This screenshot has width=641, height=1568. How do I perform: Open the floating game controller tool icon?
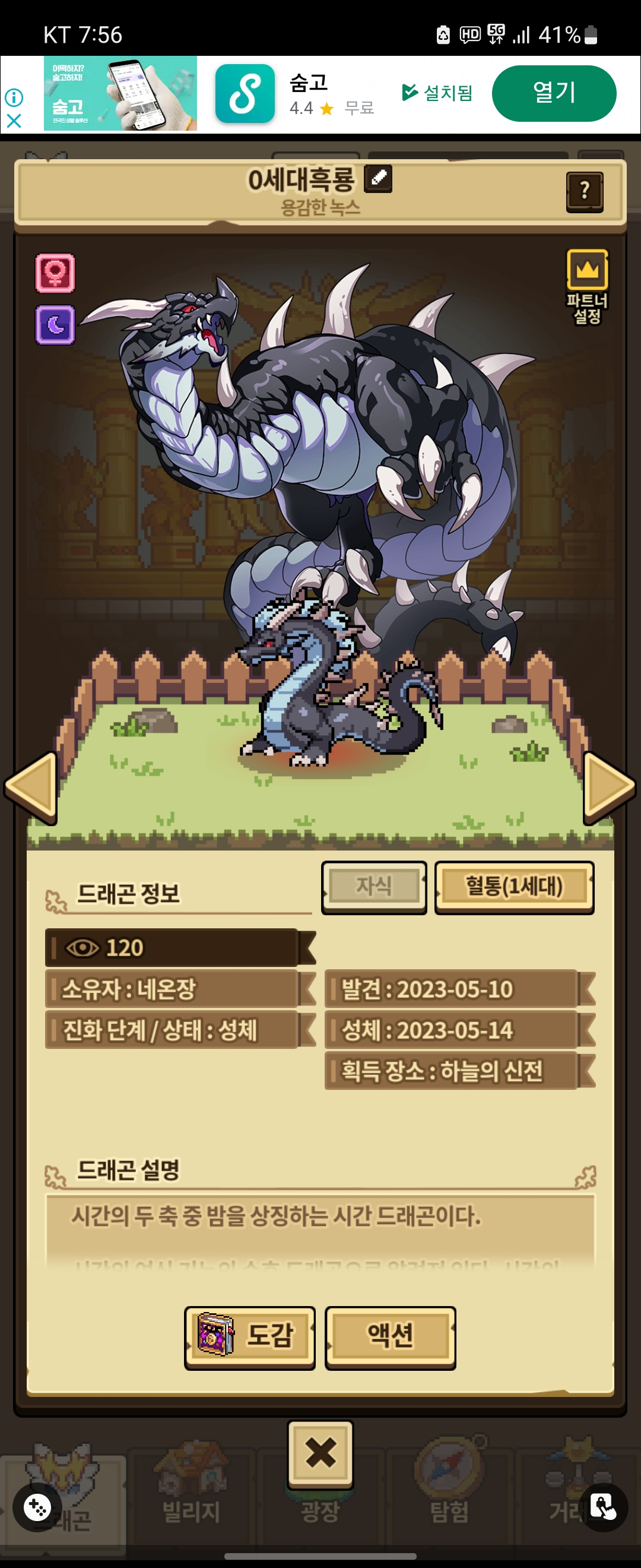coord(37,1508)
